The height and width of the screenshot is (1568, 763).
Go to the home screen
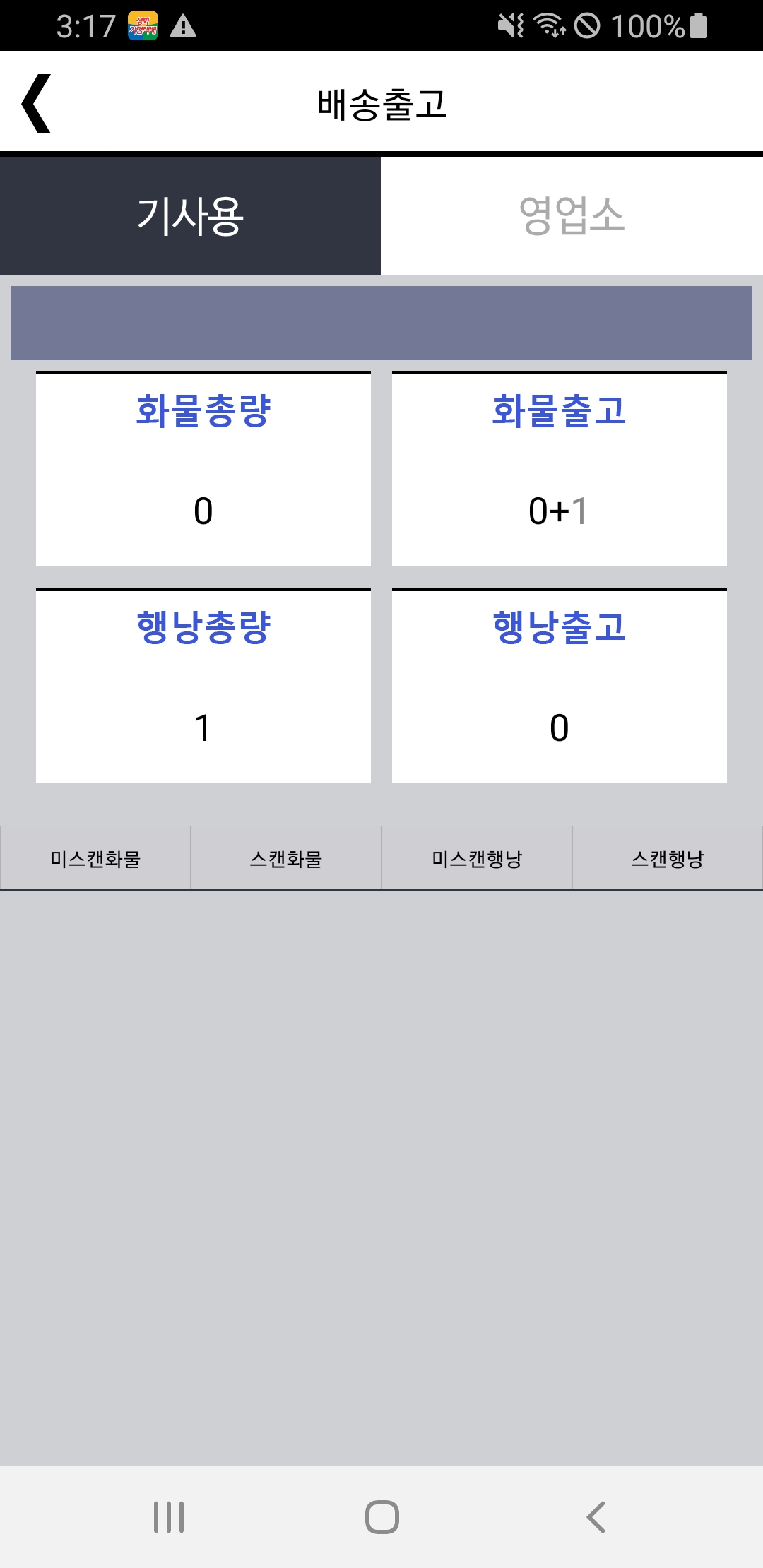382,1517
